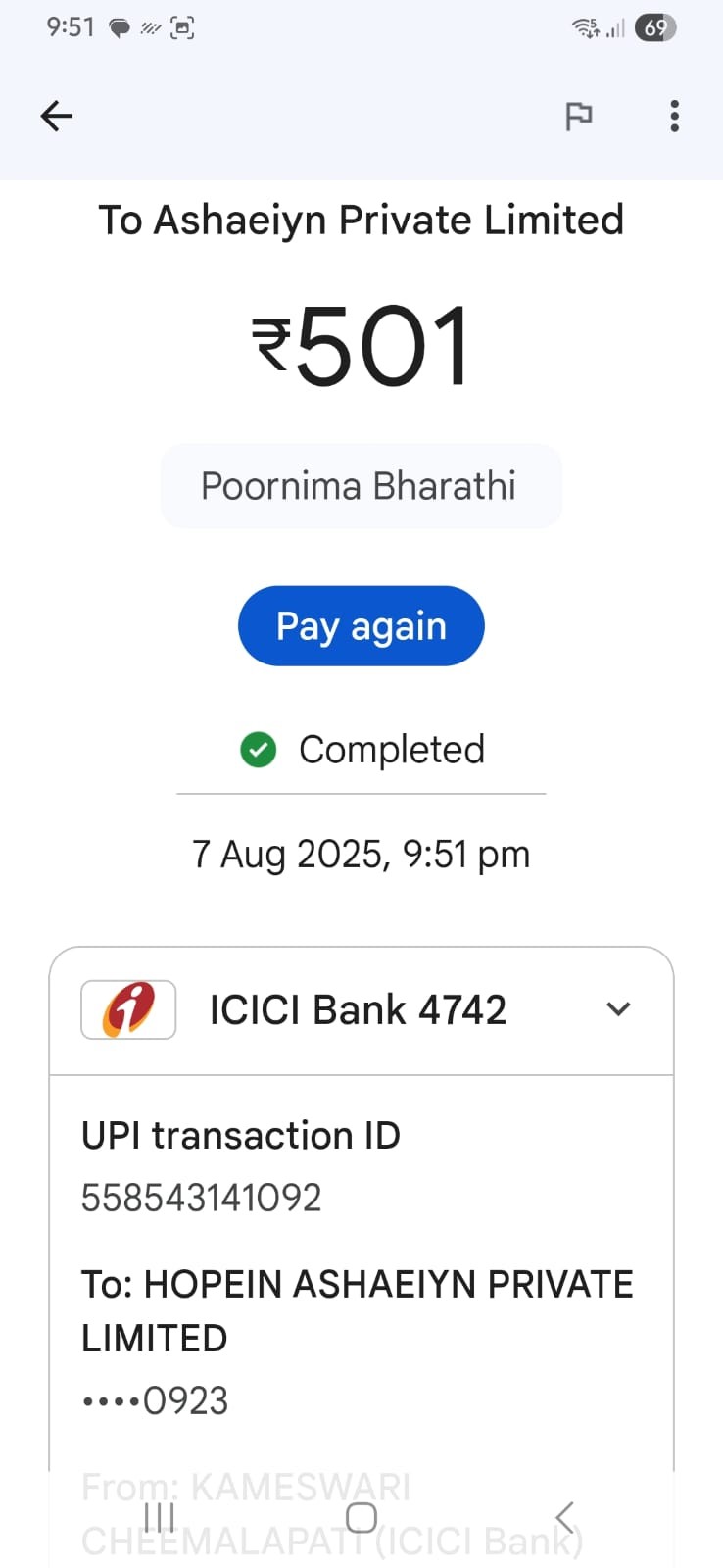This screenshot has width=723, height=1568.
Task: Expand the ICICI Bank 4742 details chevron
Action: 618,1008
